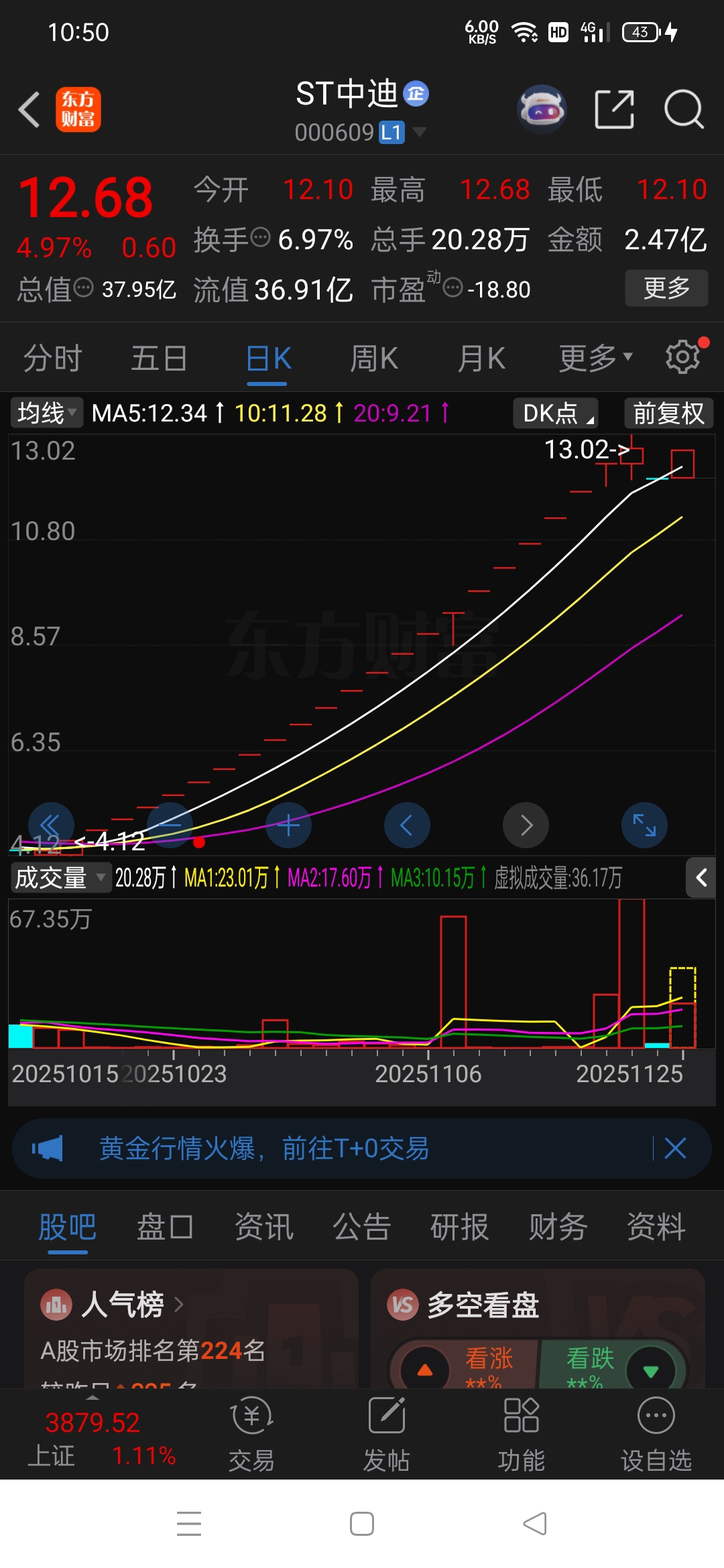Change 前复权 adjustment setting

click(x=668, y=413)
